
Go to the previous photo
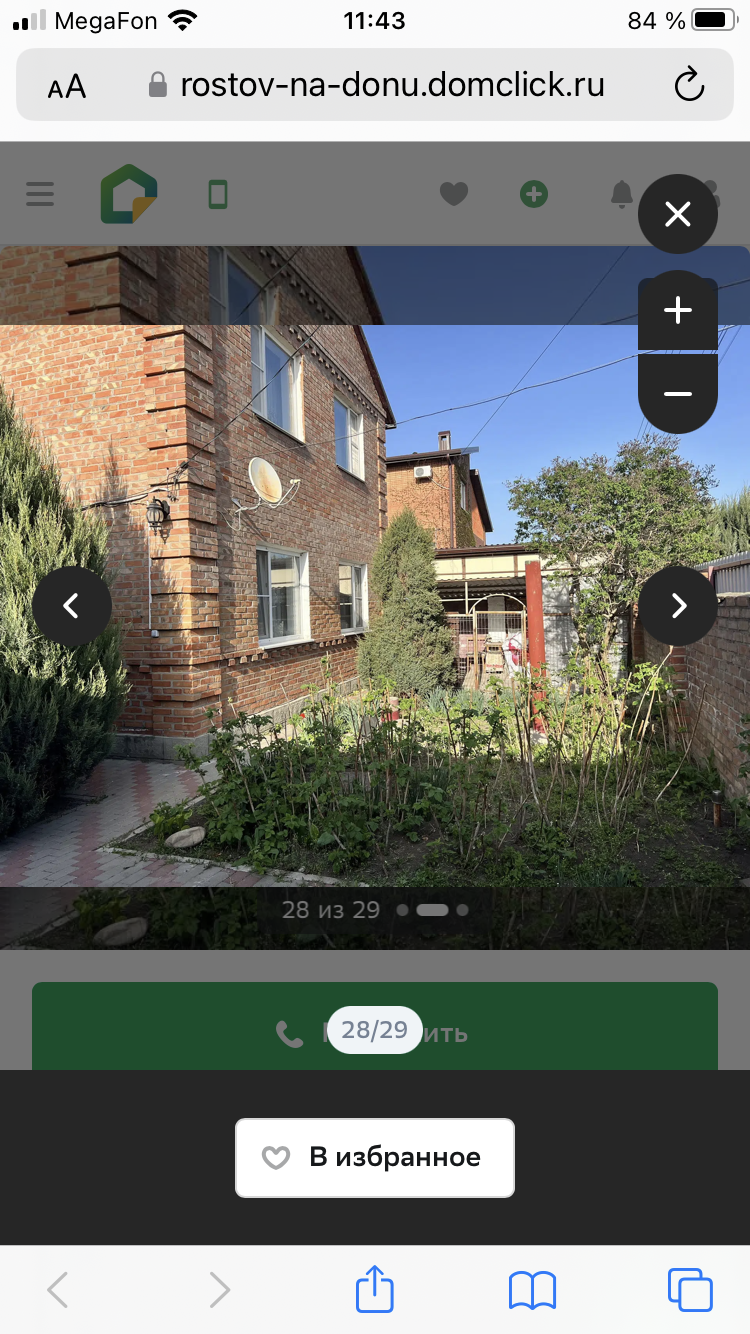pyautogui.click(x=71, y=605)
